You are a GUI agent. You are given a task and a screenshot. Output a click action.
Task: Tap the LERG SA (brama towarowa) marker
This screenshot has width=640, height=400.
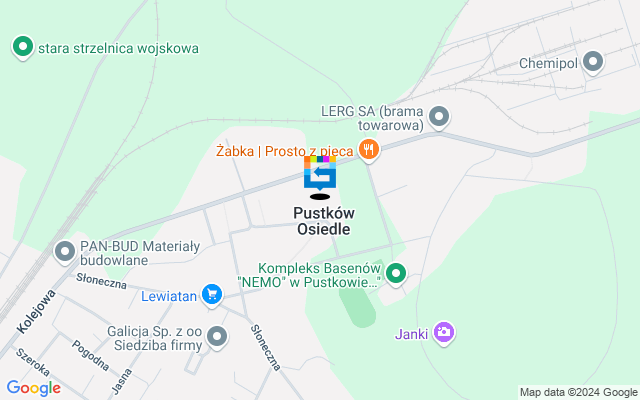coord(437,118)
